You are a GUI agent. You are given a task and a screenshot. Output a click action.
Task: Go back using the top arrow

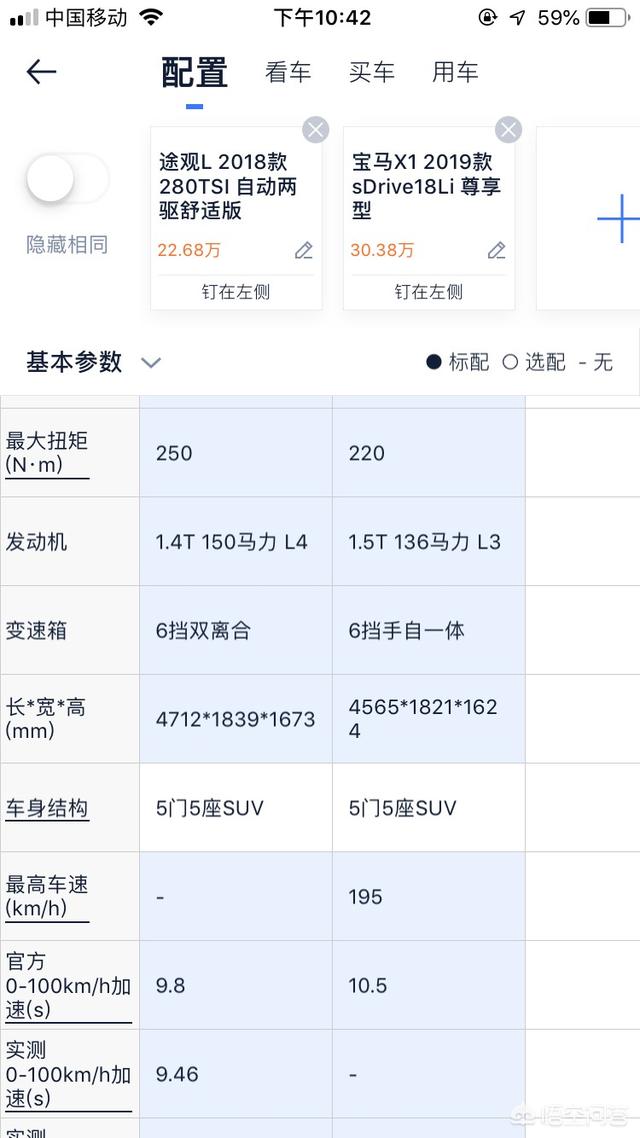41,72
